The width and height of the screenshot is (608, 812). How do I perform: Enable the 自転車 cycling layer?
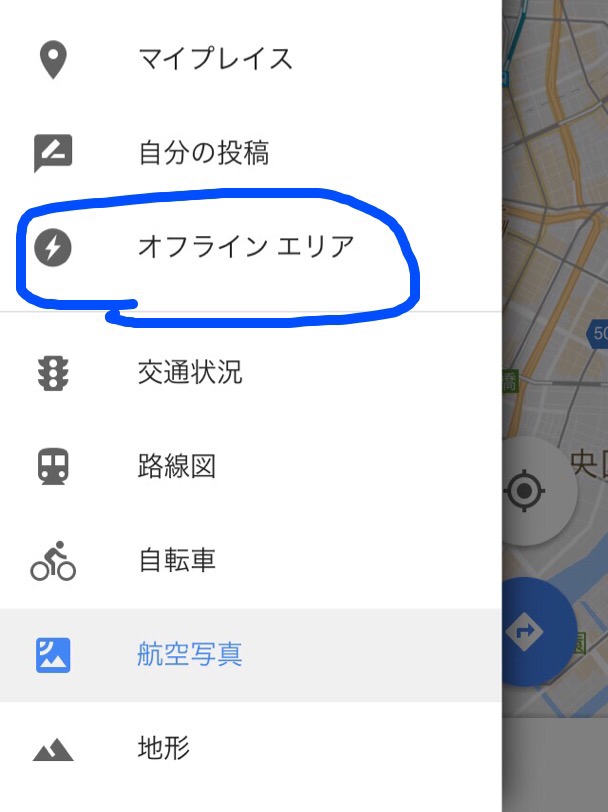[x=176, y=560]
